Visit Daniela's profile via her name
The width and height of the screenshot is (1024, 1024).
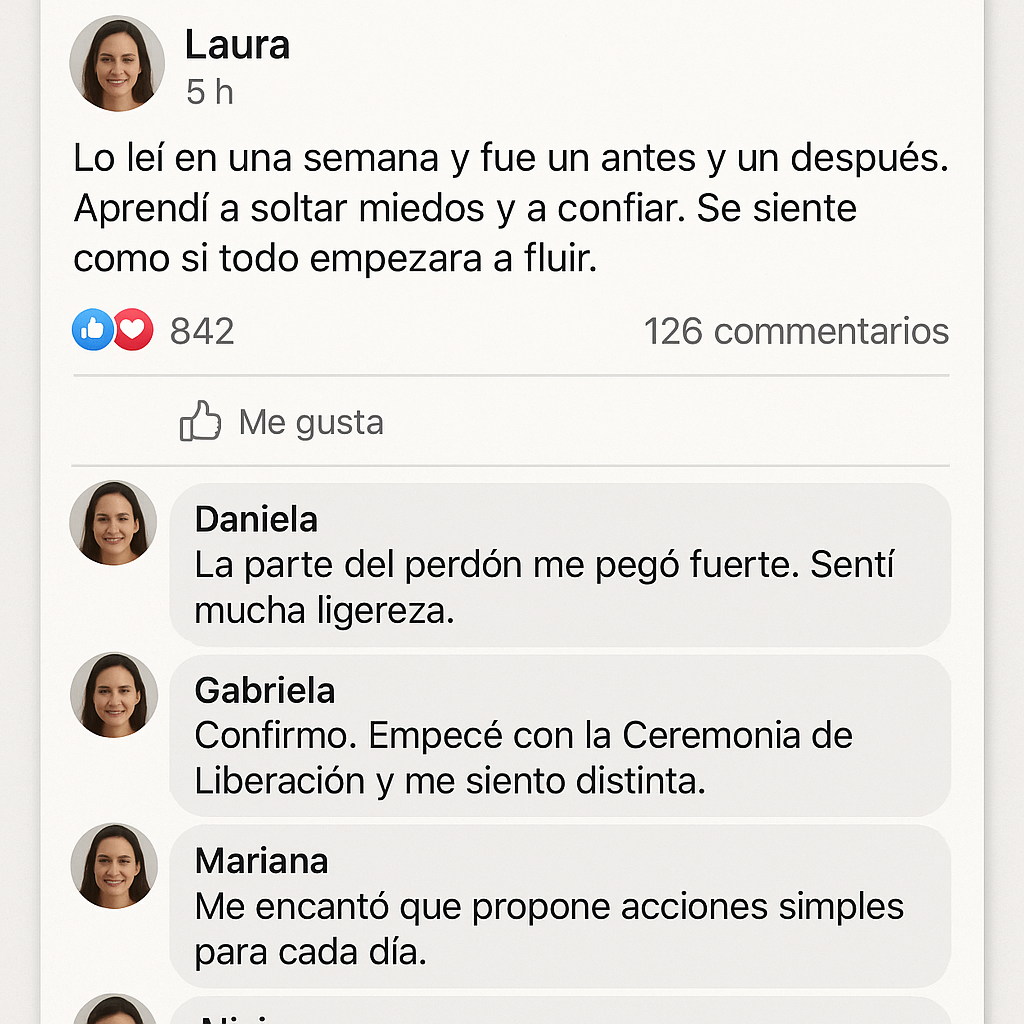pyautogui.click(x=256, y=519)
